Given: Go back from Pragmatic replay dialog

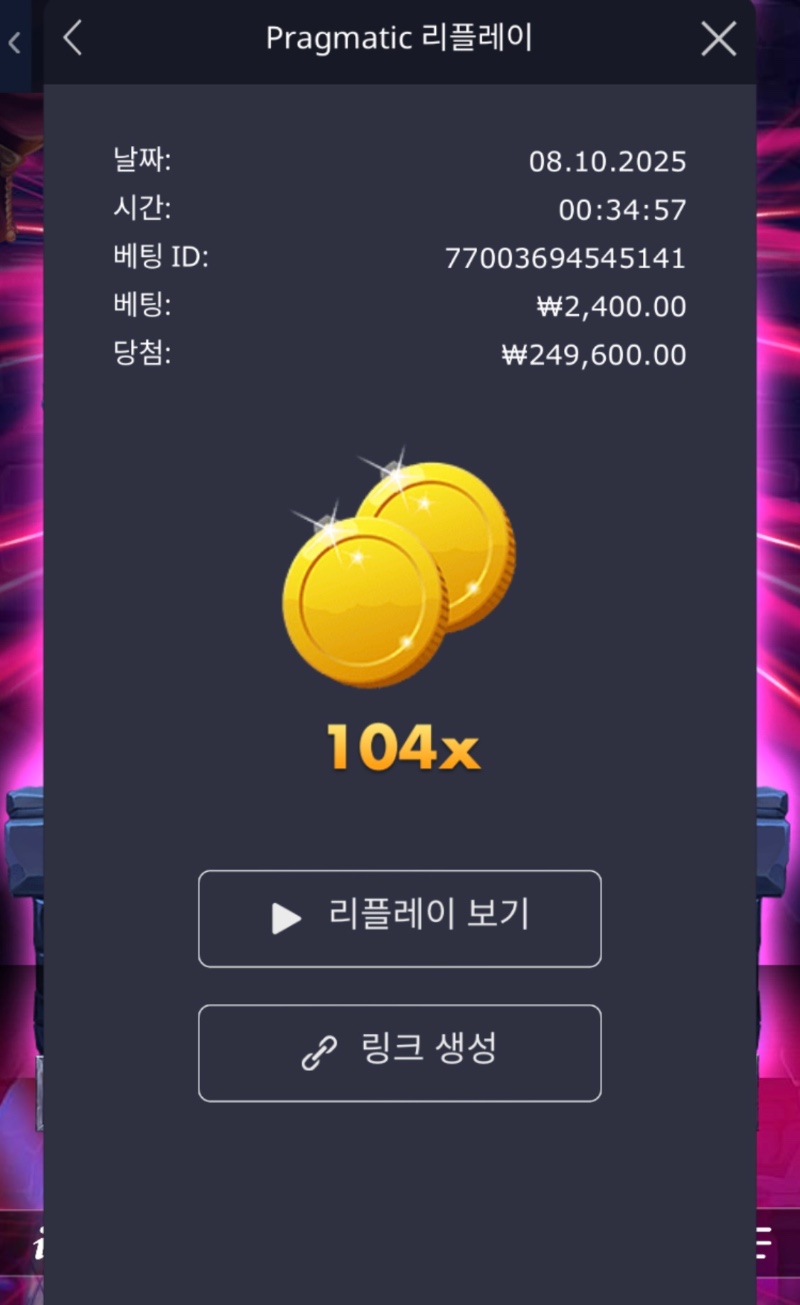Looking at the screenshot, I should [x=72, y=39].
